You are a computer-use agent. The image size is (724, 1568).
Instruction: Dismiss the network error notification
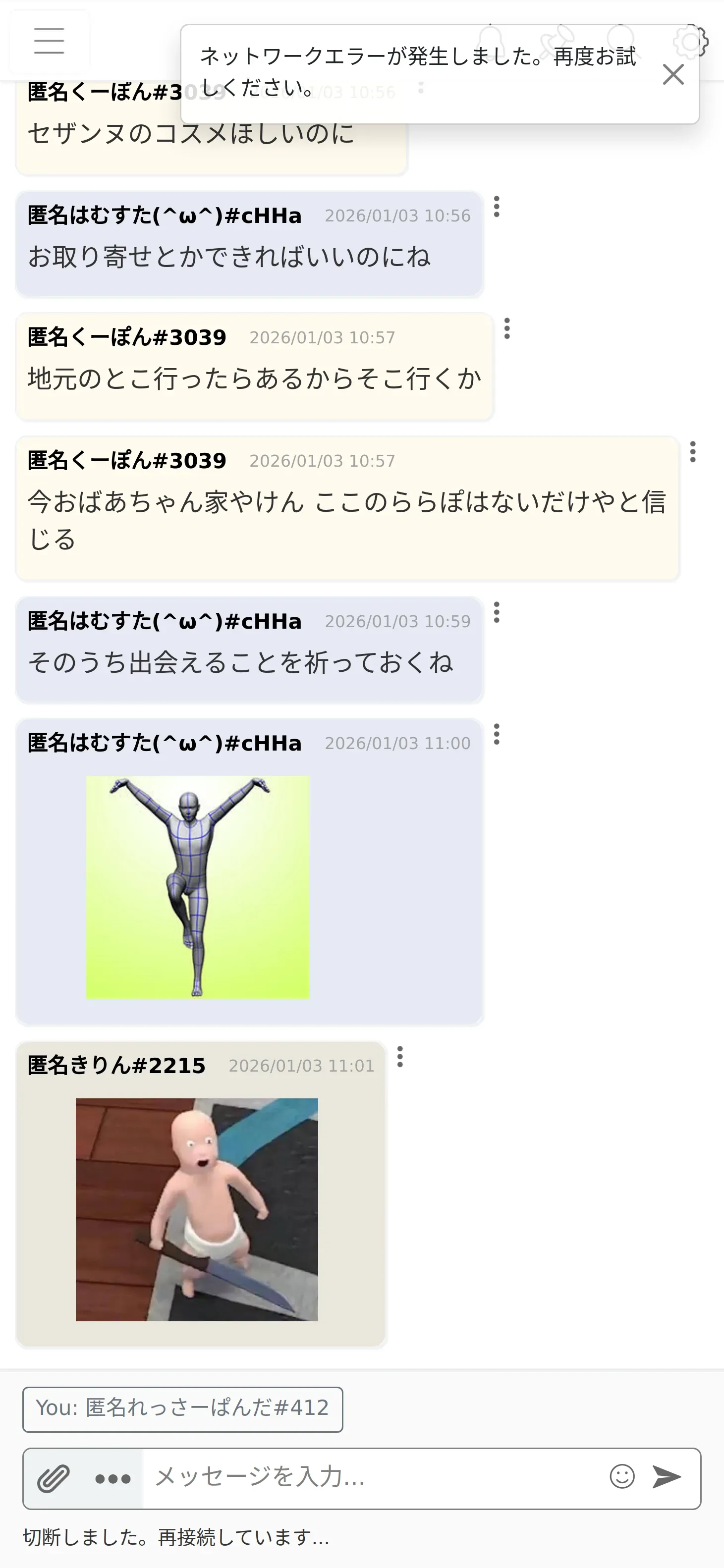coord(673,75)
